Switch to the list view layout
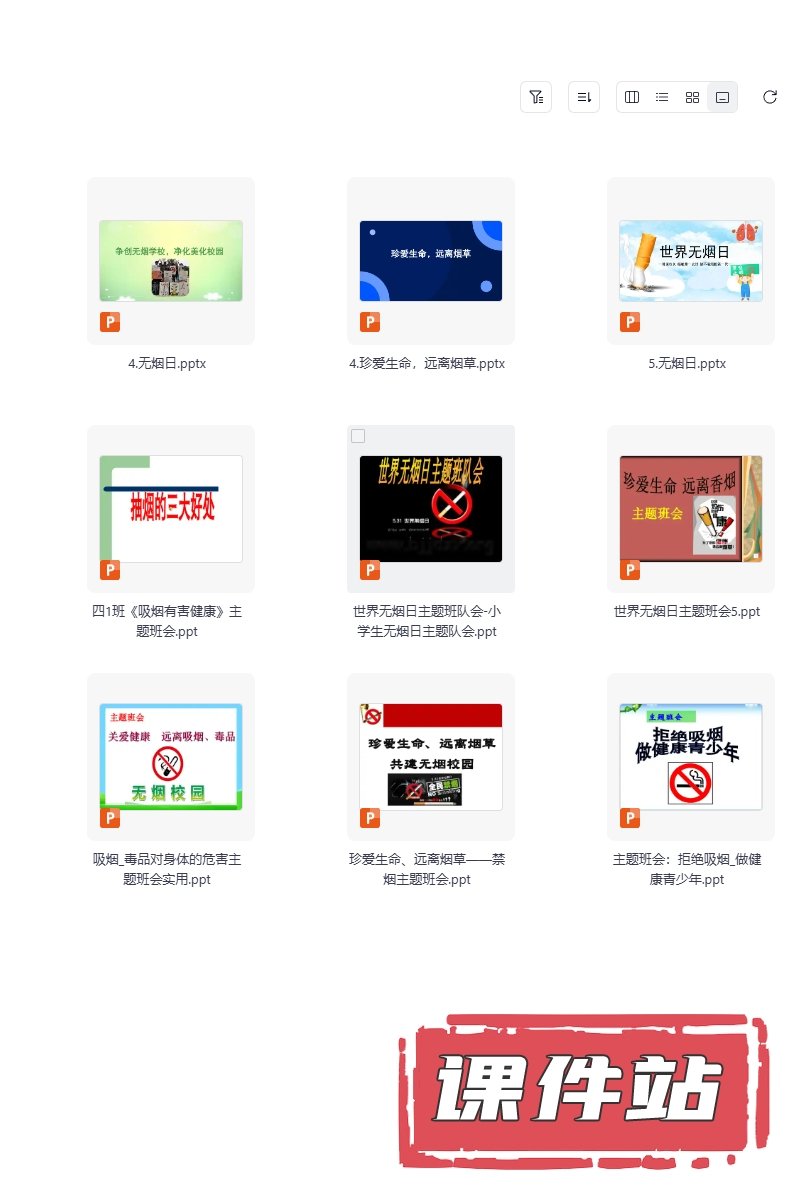The width and height of the screenshot is (800, 1200). click(x=662, y=97)
